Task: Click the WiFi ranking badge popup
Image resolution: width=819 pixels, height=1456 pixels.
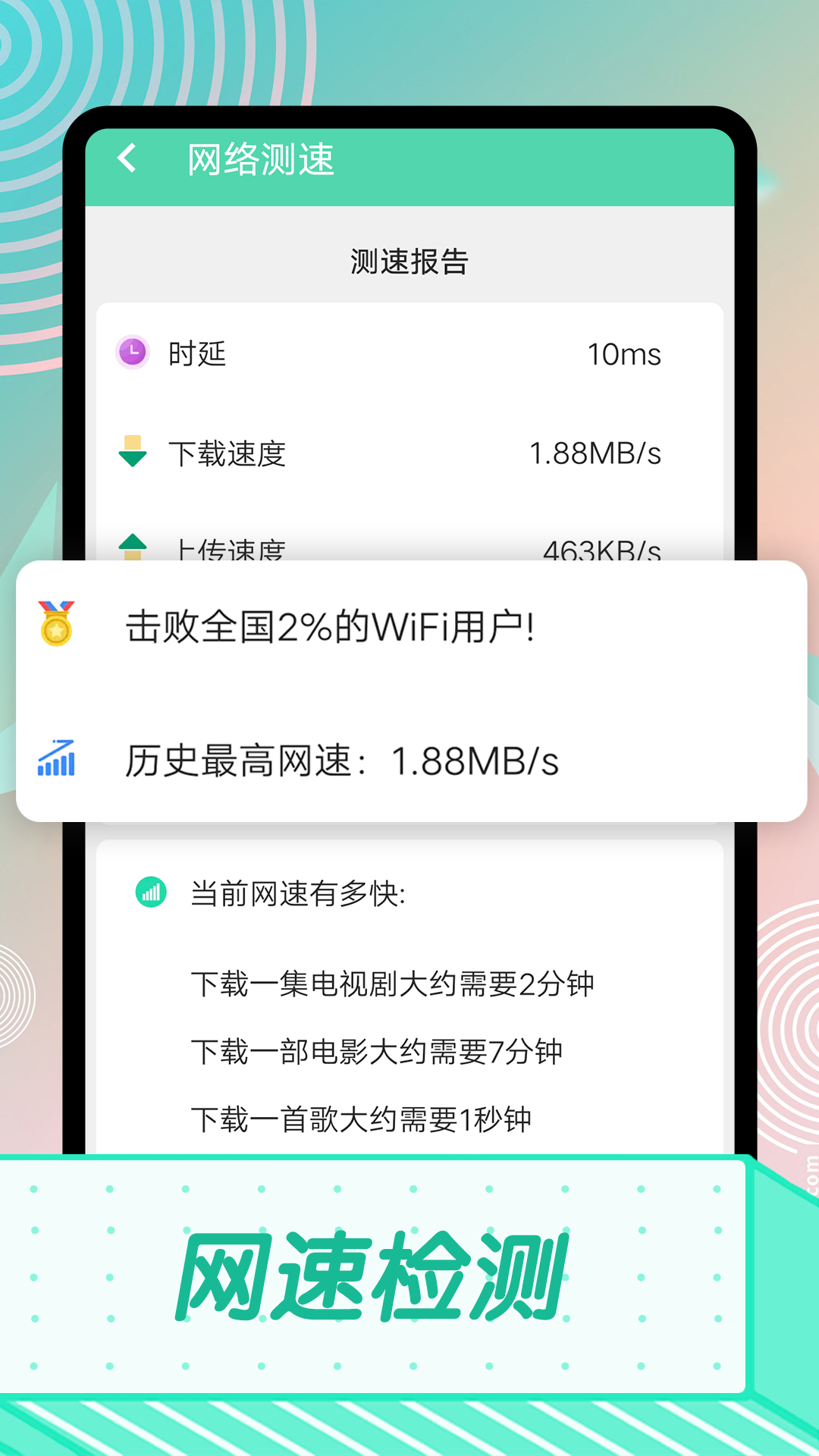Action: 409,690
